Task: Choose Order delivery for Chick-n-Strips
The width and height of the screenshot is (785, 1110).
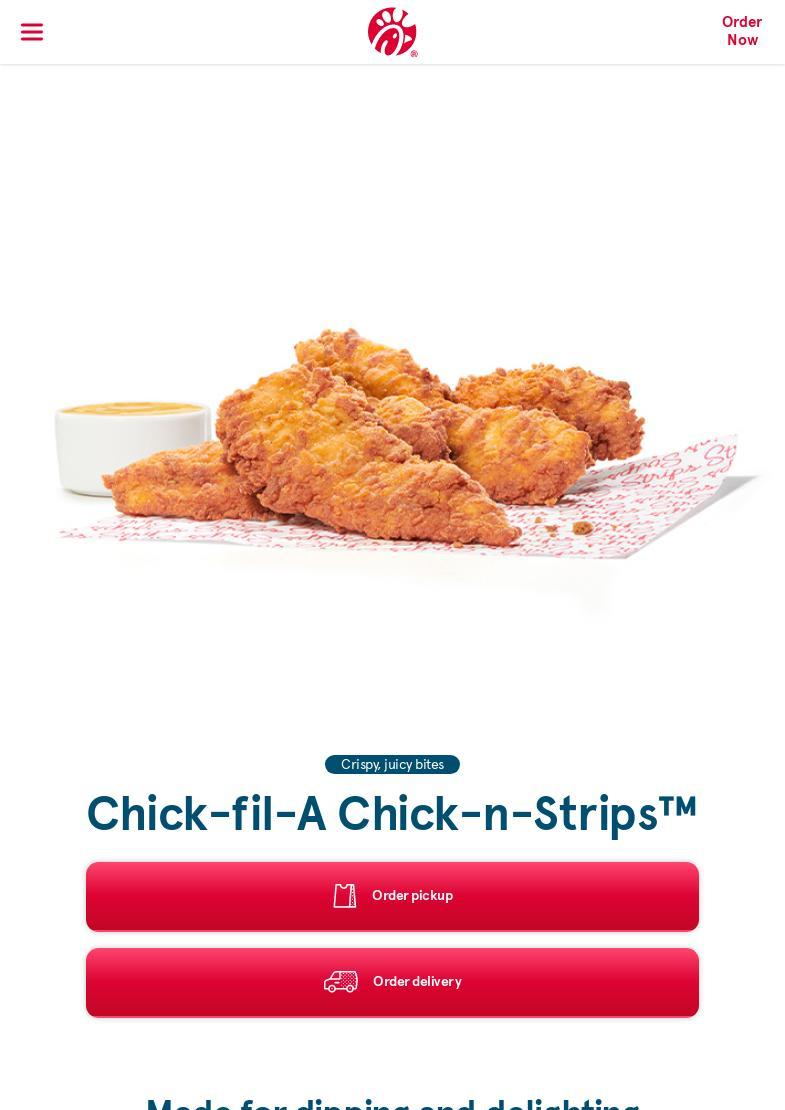Action: 392,982
